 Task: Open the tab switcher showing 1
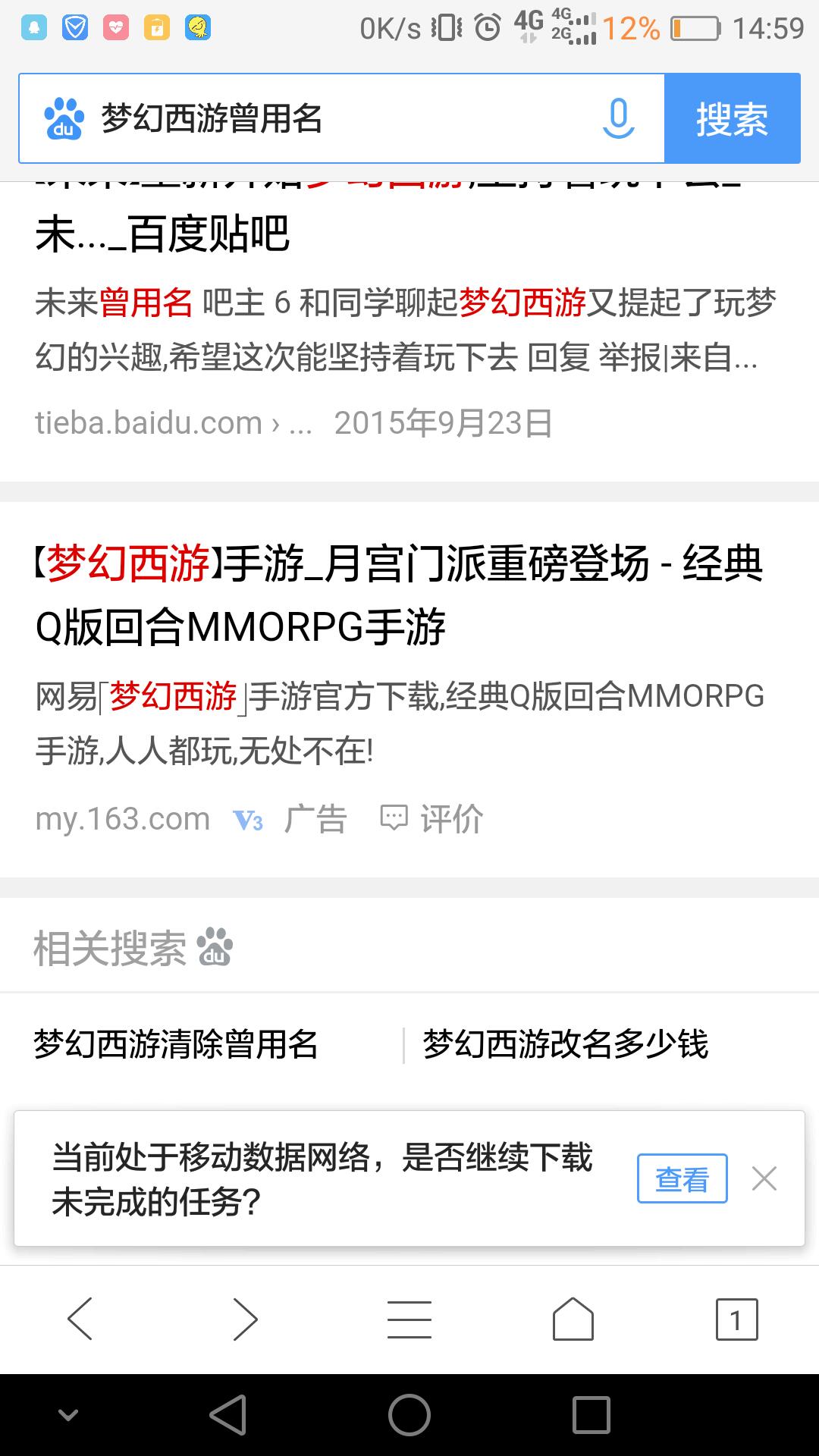point(736,1319)
